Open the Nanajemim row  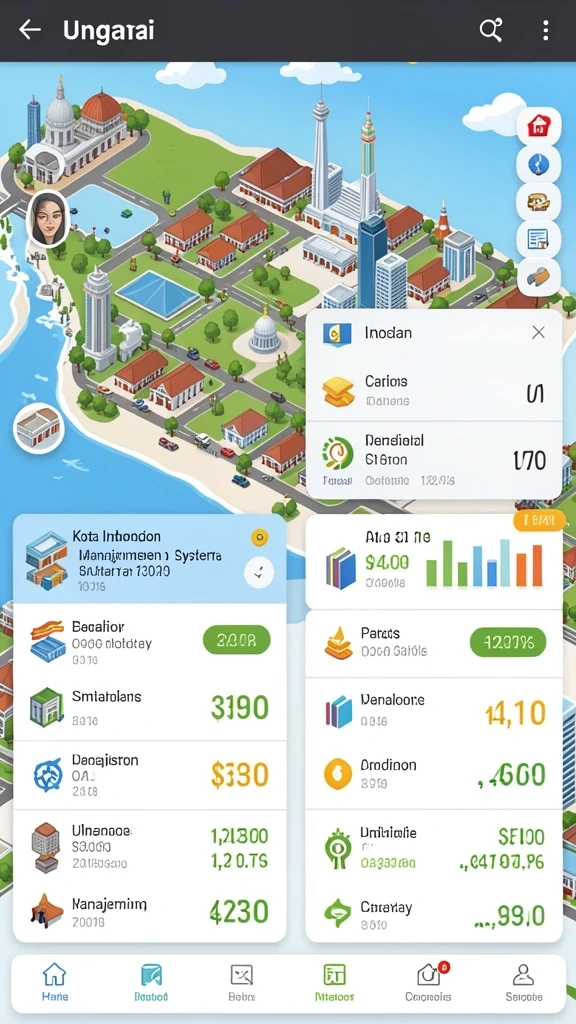tap(150, 911)
